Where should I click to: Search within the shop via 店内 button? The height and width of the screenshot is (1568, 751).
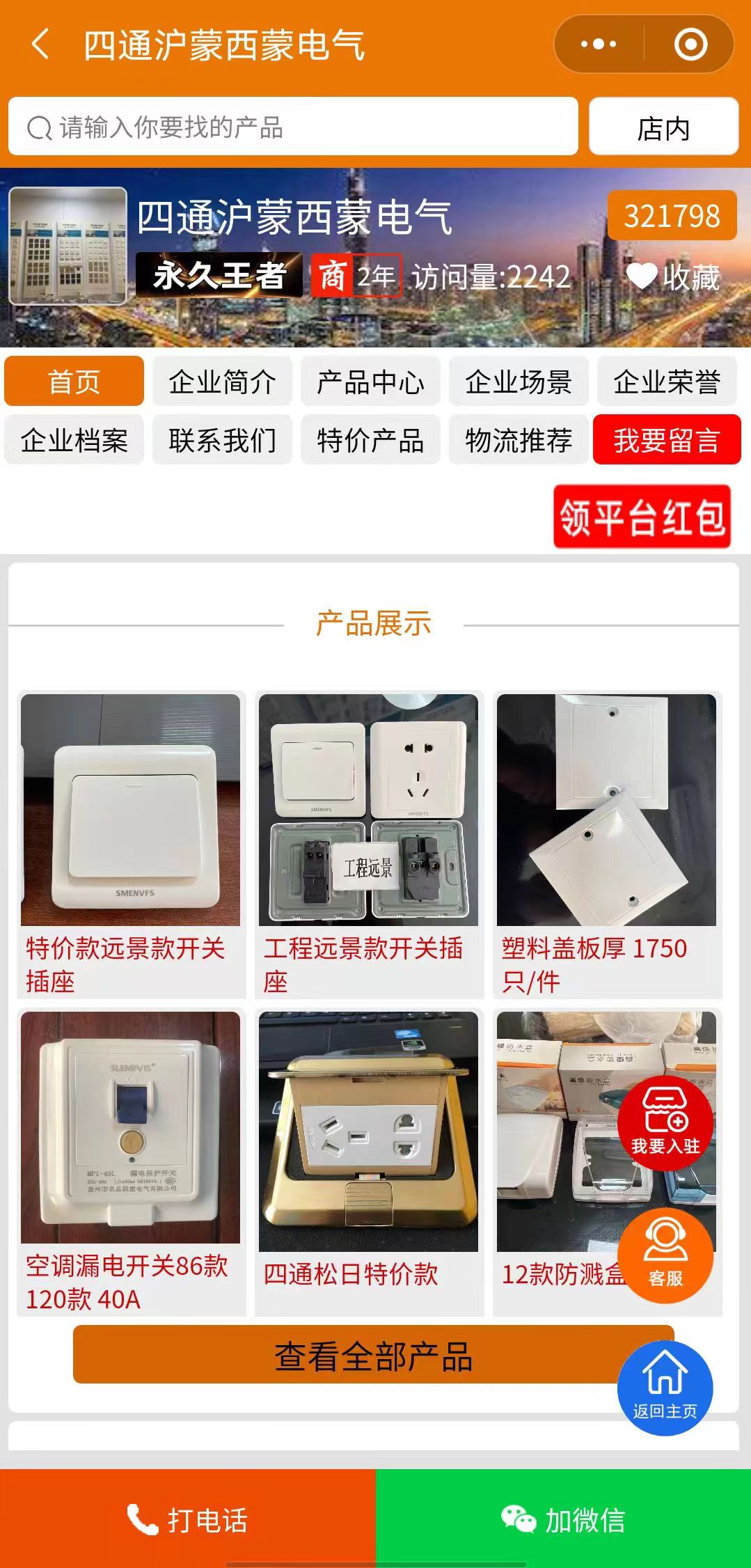pyautogui.click(x=663, y=127)
